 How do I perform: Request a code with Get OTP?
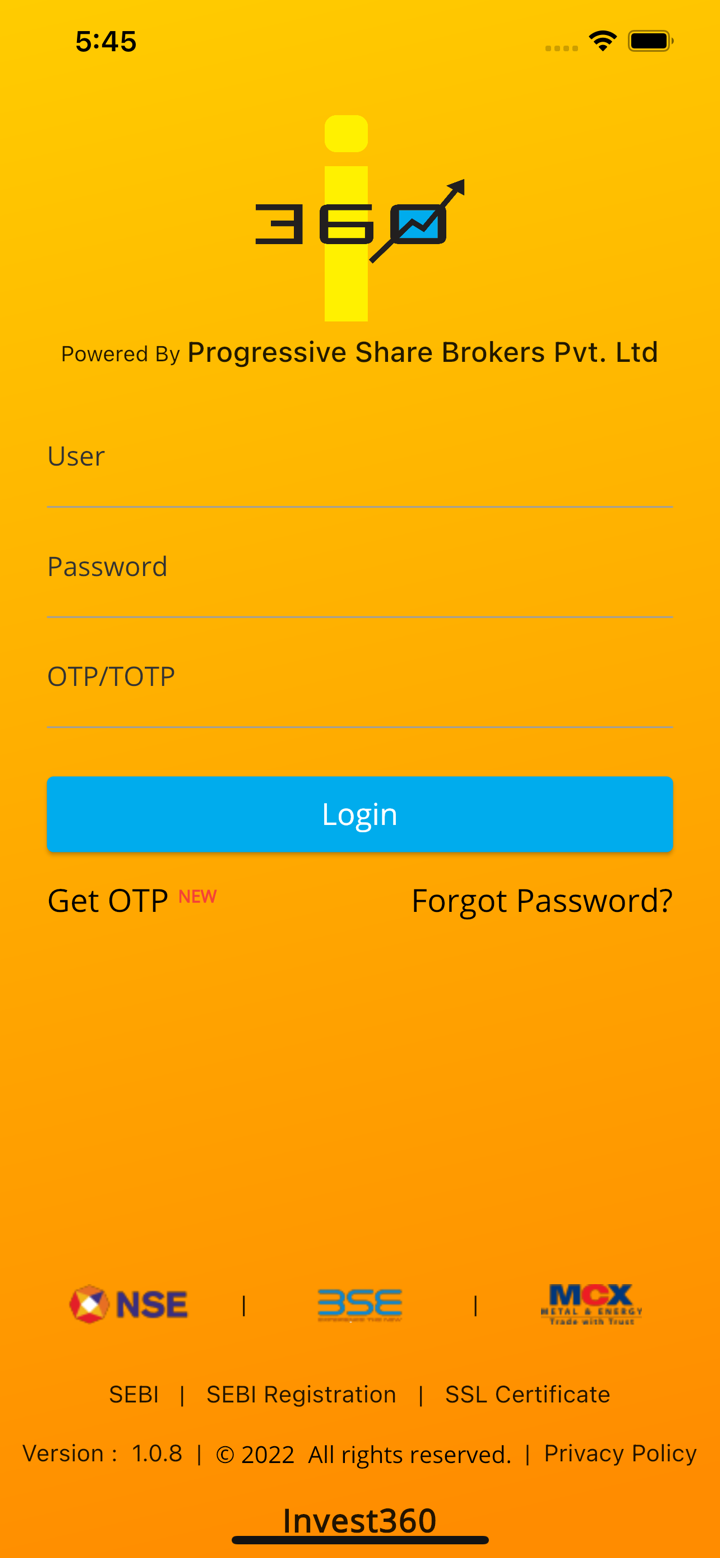pyautogui.click(x=108, y=901)
